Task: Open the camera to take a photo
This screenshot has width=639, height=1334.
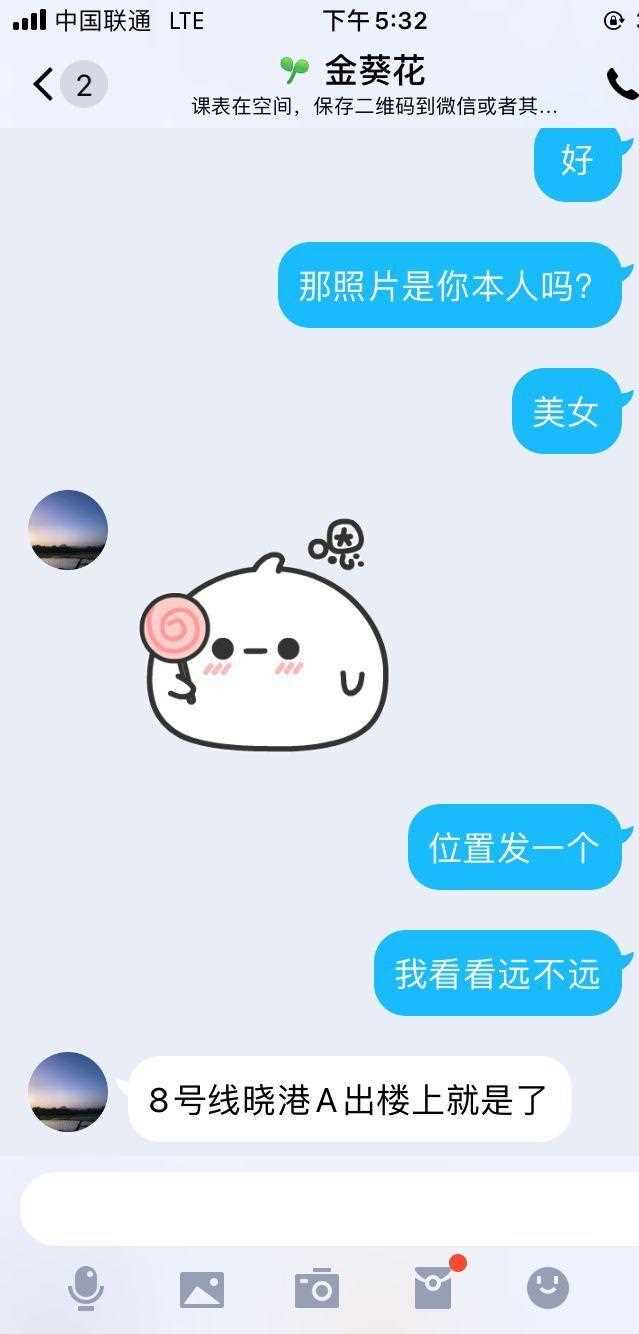Action: pyautogui.click(x=317, y=1288)
